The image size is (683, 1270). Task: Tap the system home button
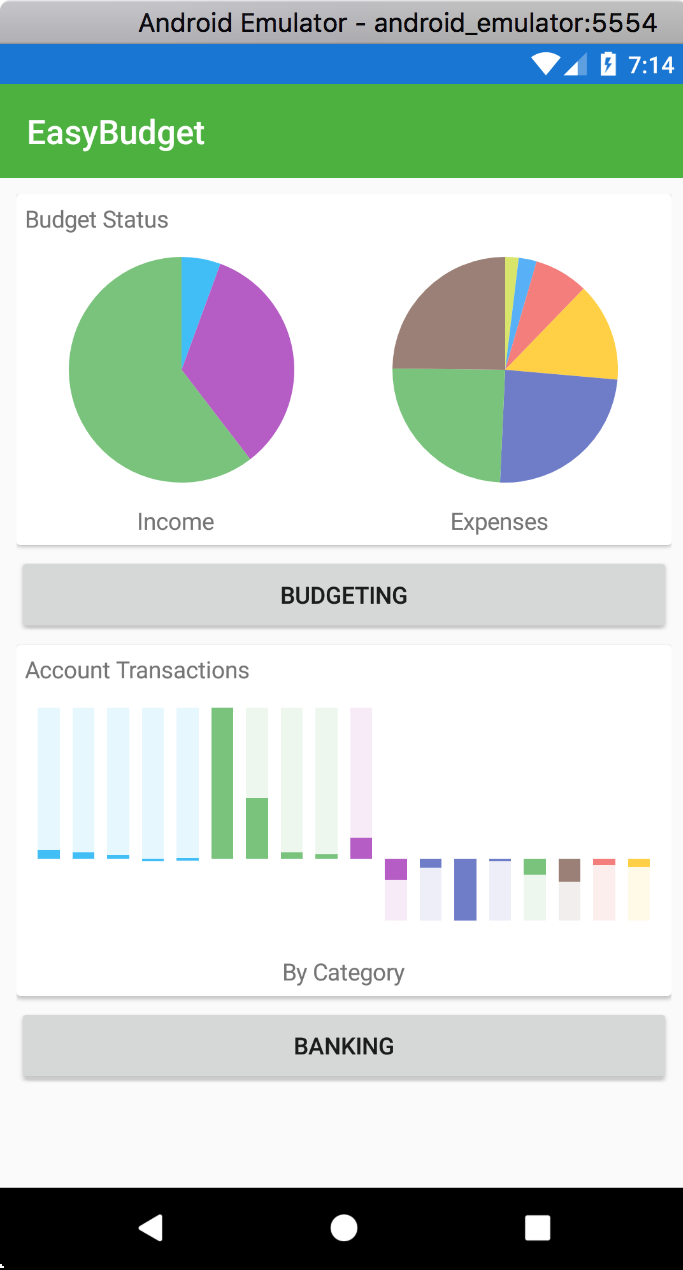tap(343, 1228)
